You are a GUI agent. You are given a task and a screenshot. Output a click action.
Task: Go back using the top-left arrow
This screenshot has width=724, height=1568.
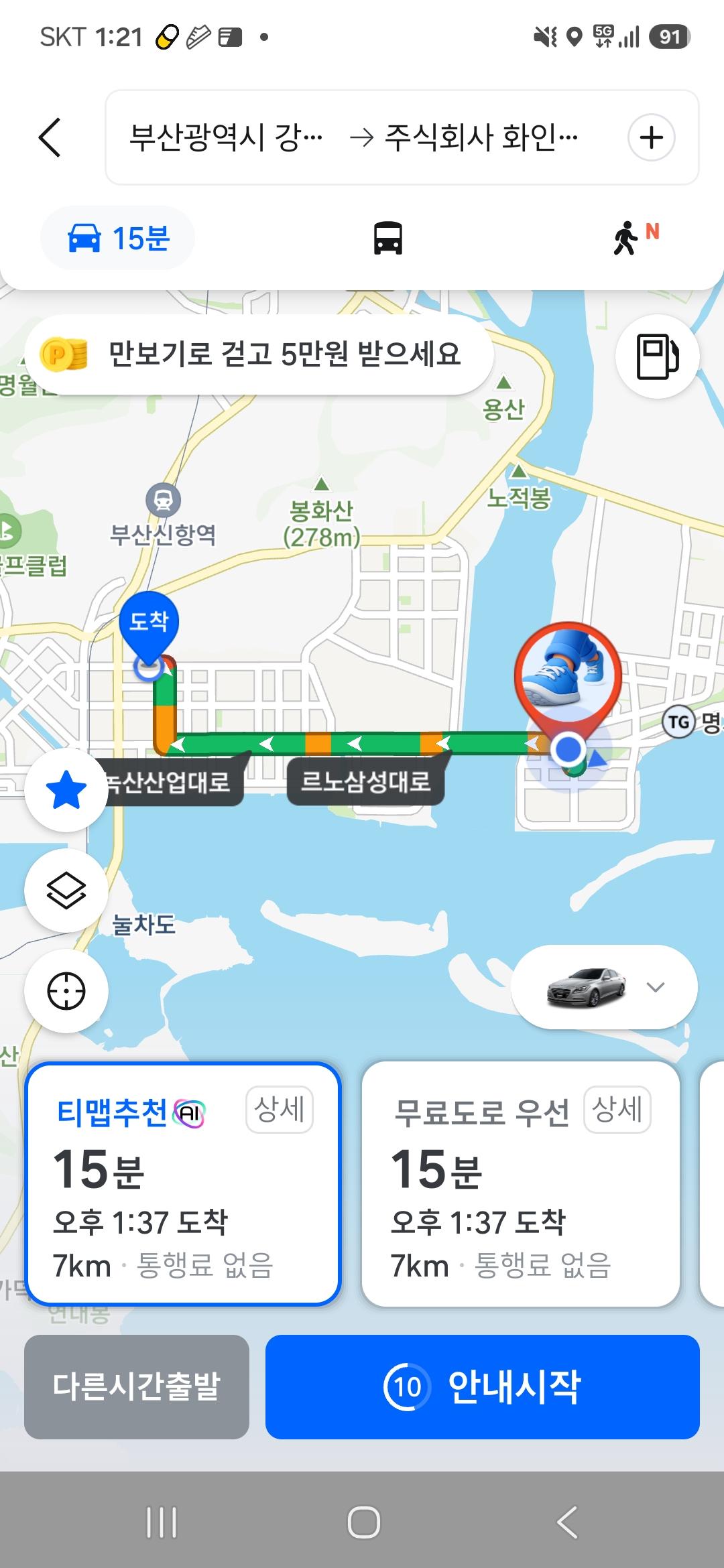pos(50,137)
